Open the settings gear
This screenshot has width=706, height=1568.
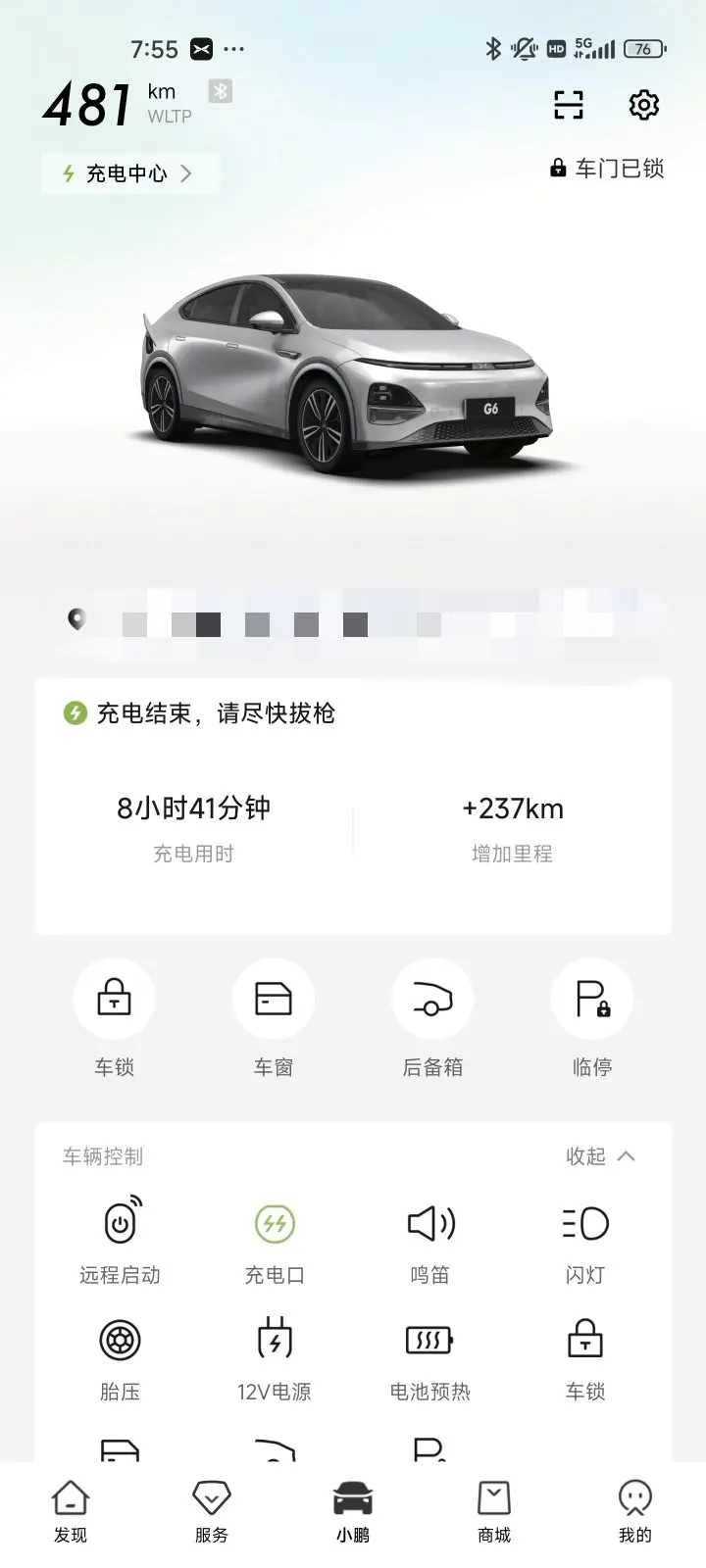[643, 105]
